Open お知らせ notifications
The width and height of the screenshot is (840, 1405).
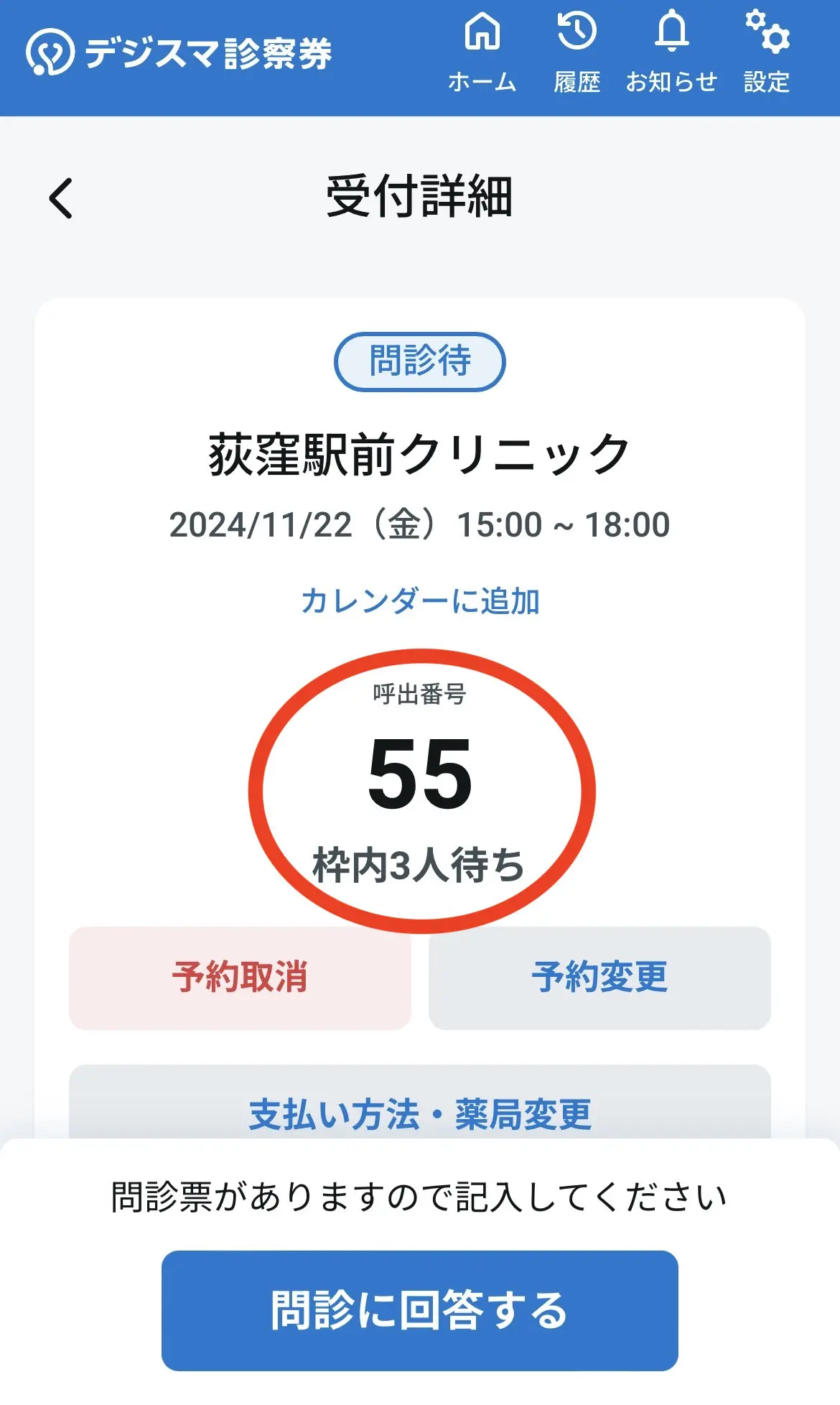(671, 54)
